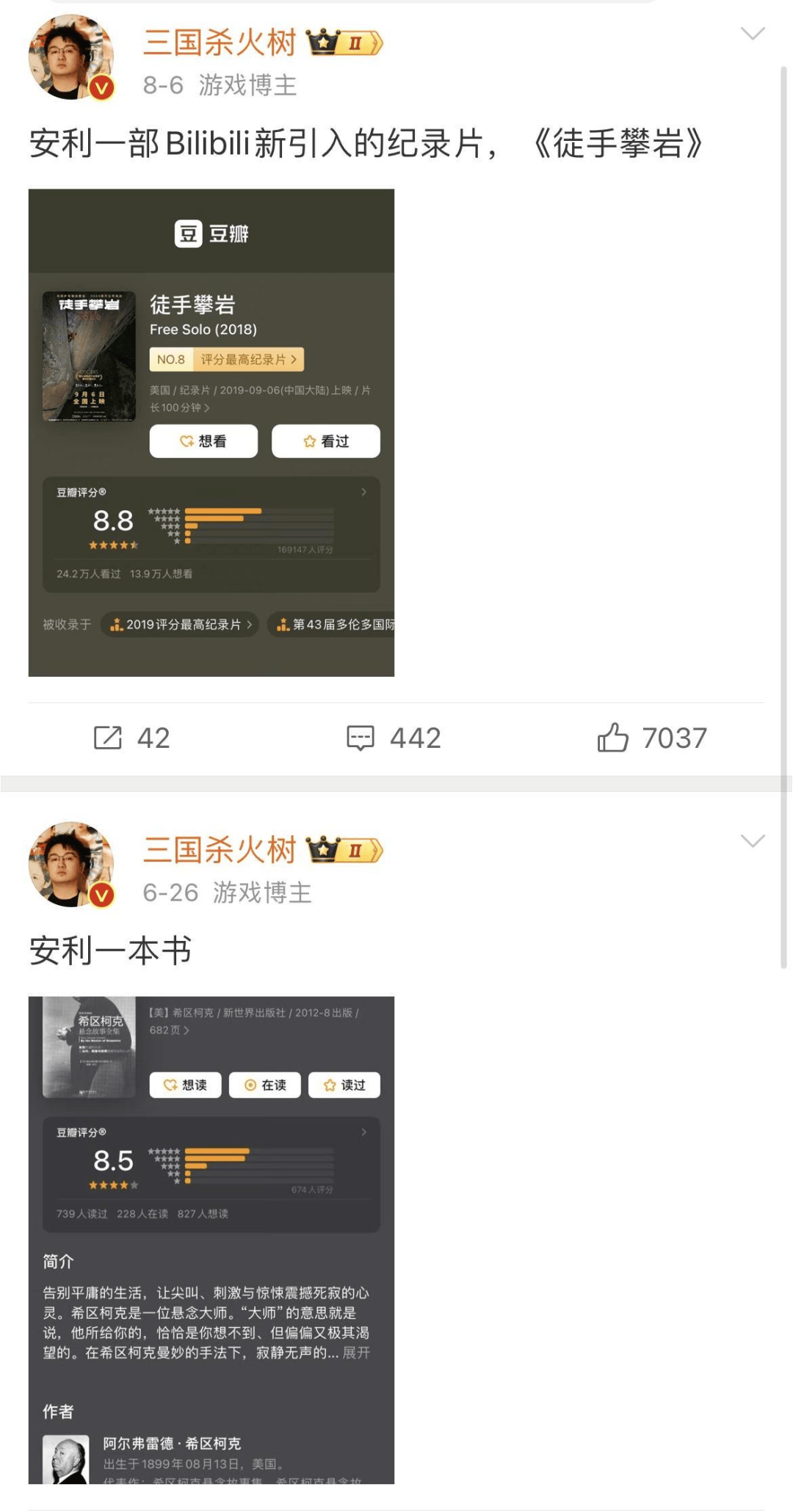The width and height of the screenshot is (793, 1512).
Task: Open the 安利一本书 post text
Action: (x=110, y=951)
